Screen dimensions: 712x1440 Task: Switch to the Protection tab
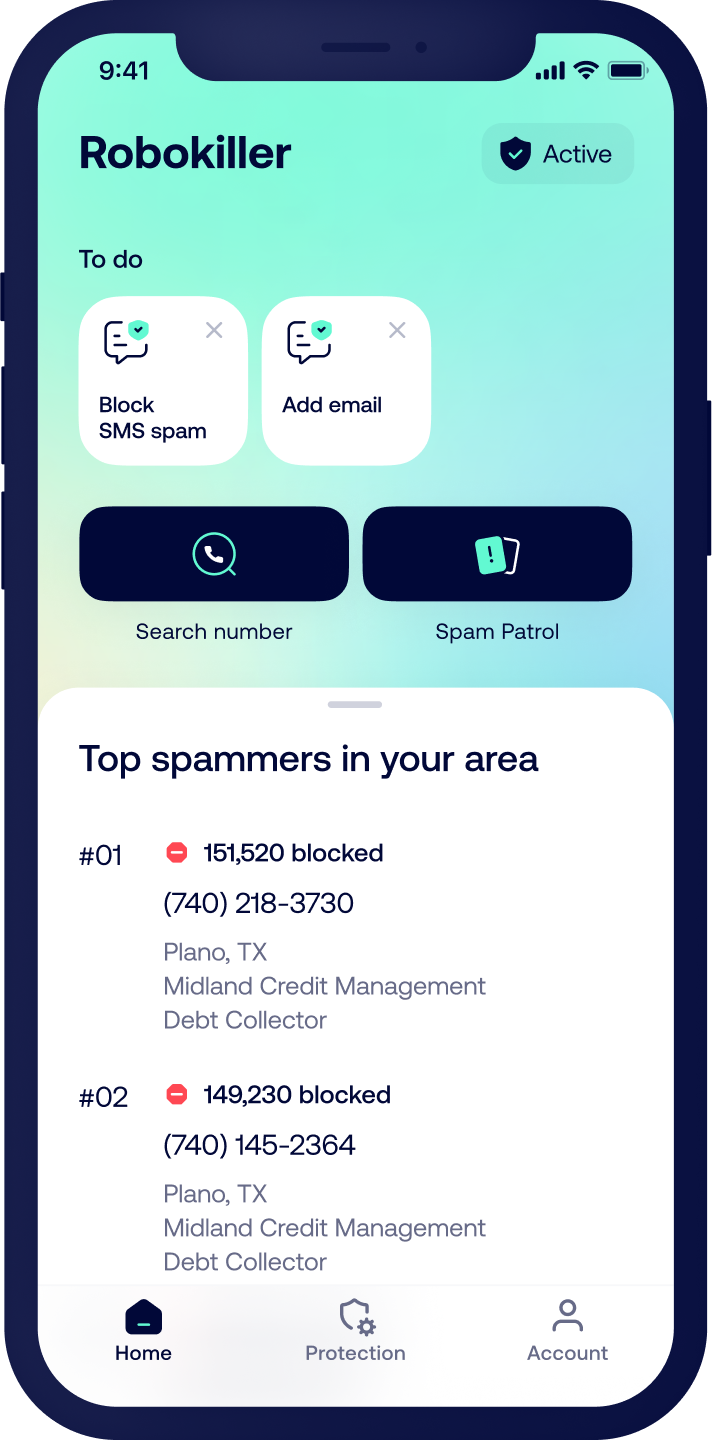[x=355, y=1331]
